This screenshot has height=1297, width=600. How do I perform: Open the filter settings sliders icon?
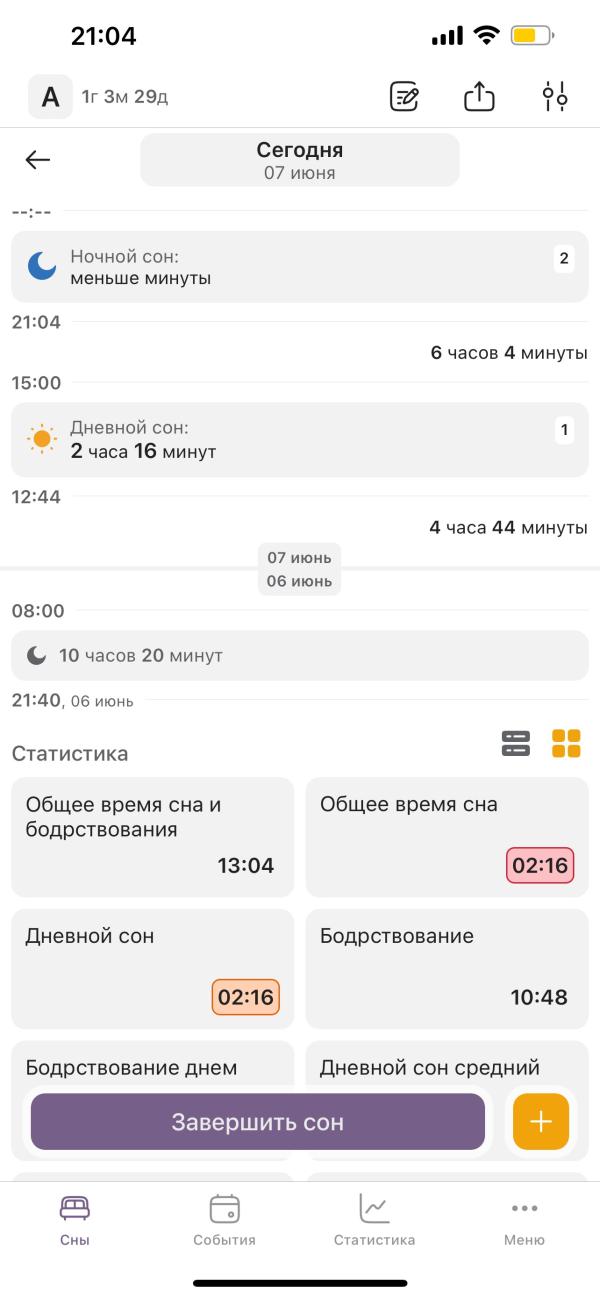[555, 97]
